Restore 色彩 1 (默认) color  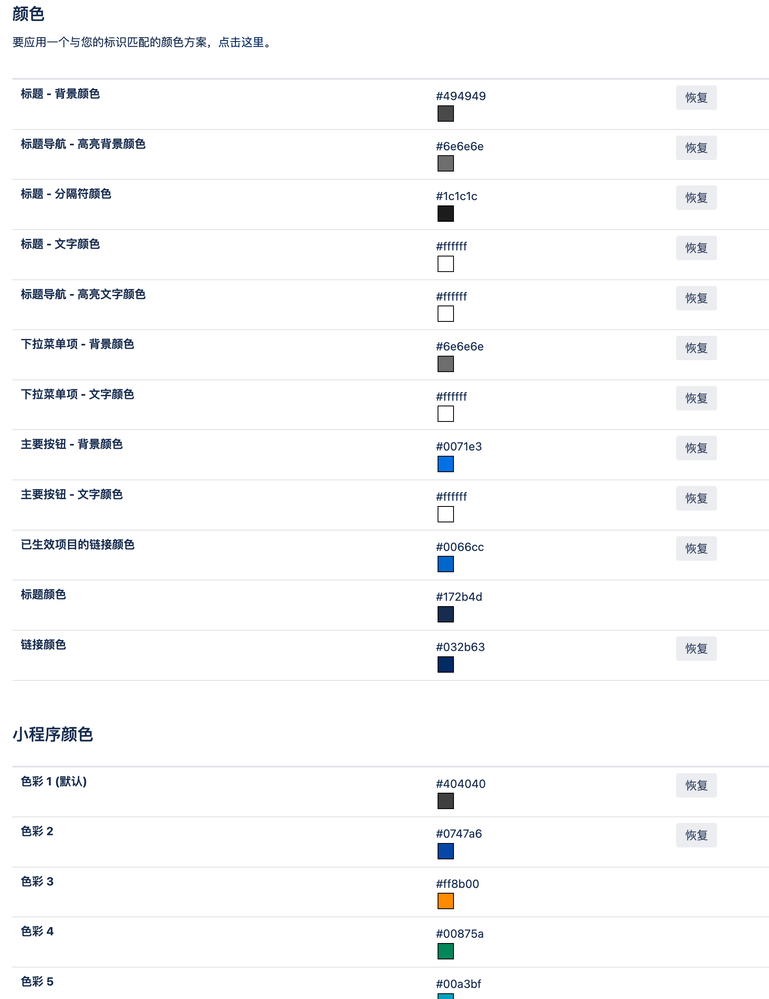click(696, 786)
